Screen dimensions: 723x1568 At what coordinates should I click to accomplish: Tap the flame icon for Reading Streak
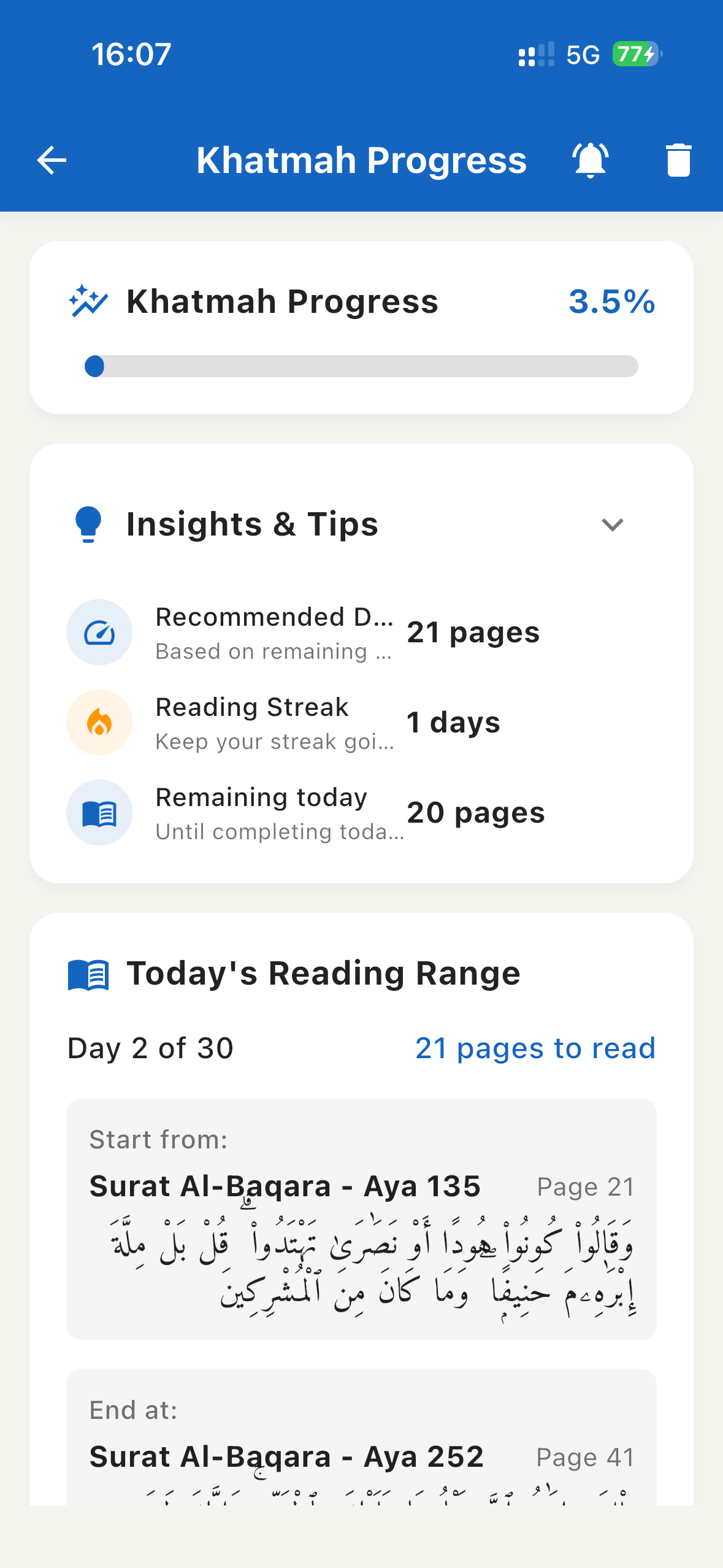pos(99,721)
